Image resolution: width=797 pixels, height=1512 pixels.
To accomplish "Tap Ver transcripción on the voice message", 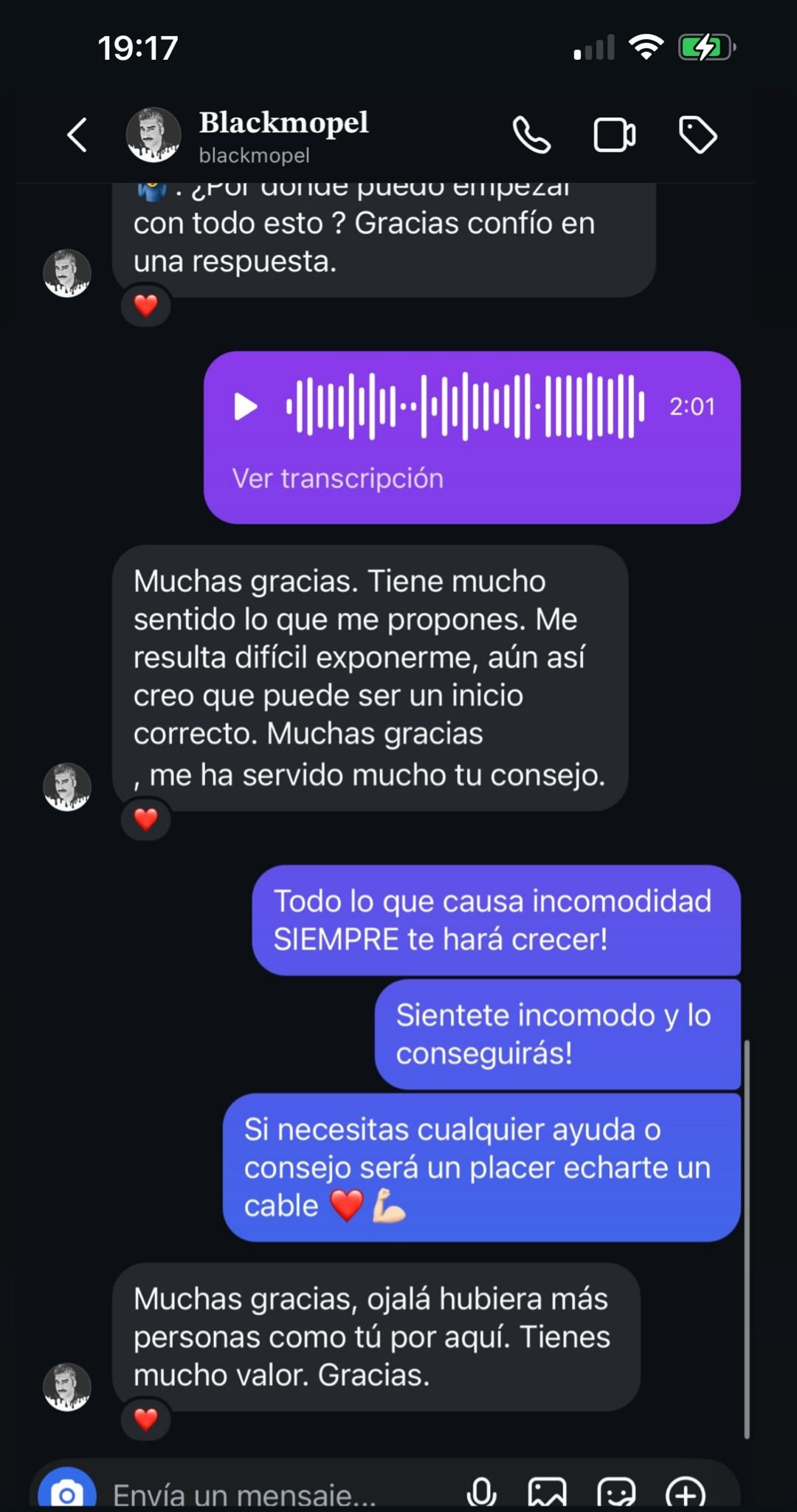I will pyautogui.click(x=338, y=478).
